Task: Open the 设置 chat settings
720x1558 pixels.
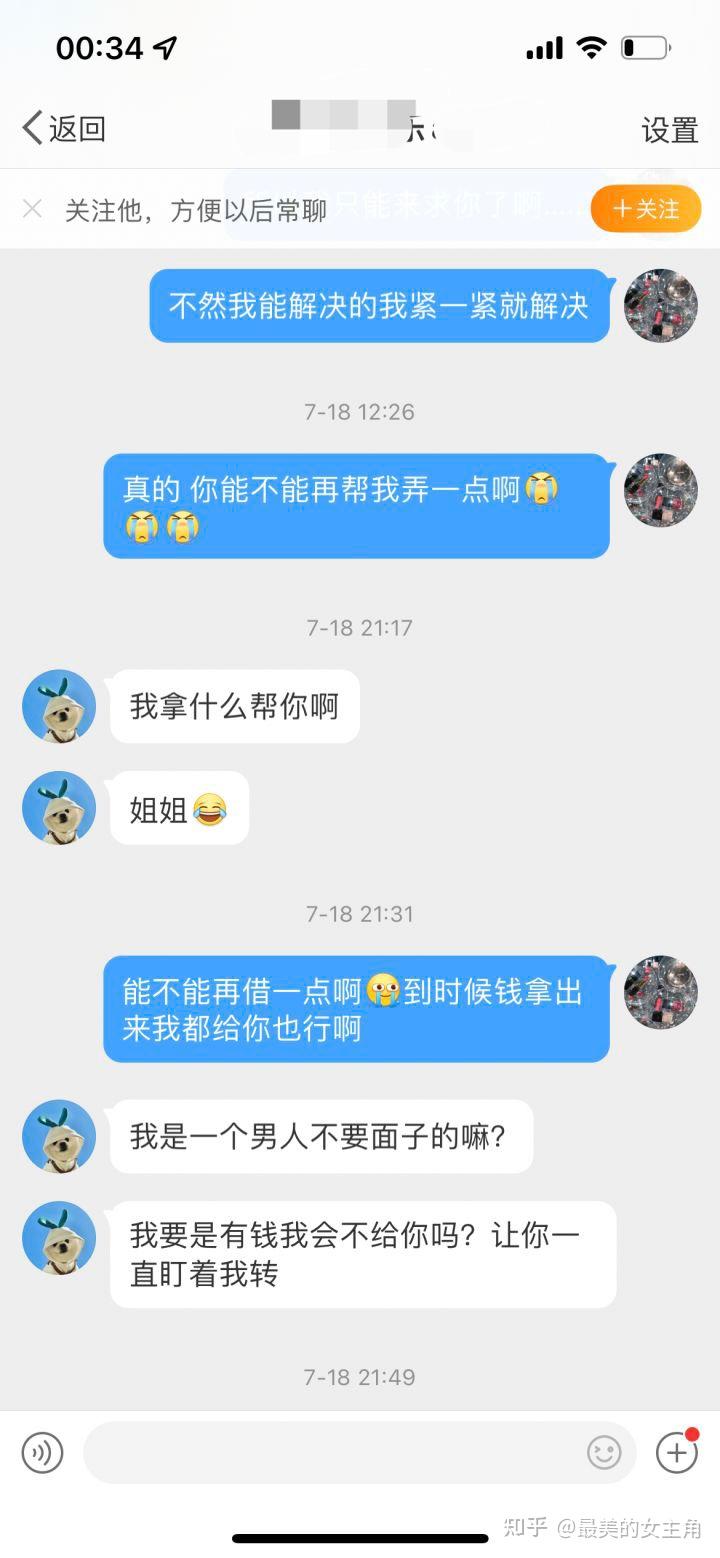Action: (669, 130)
